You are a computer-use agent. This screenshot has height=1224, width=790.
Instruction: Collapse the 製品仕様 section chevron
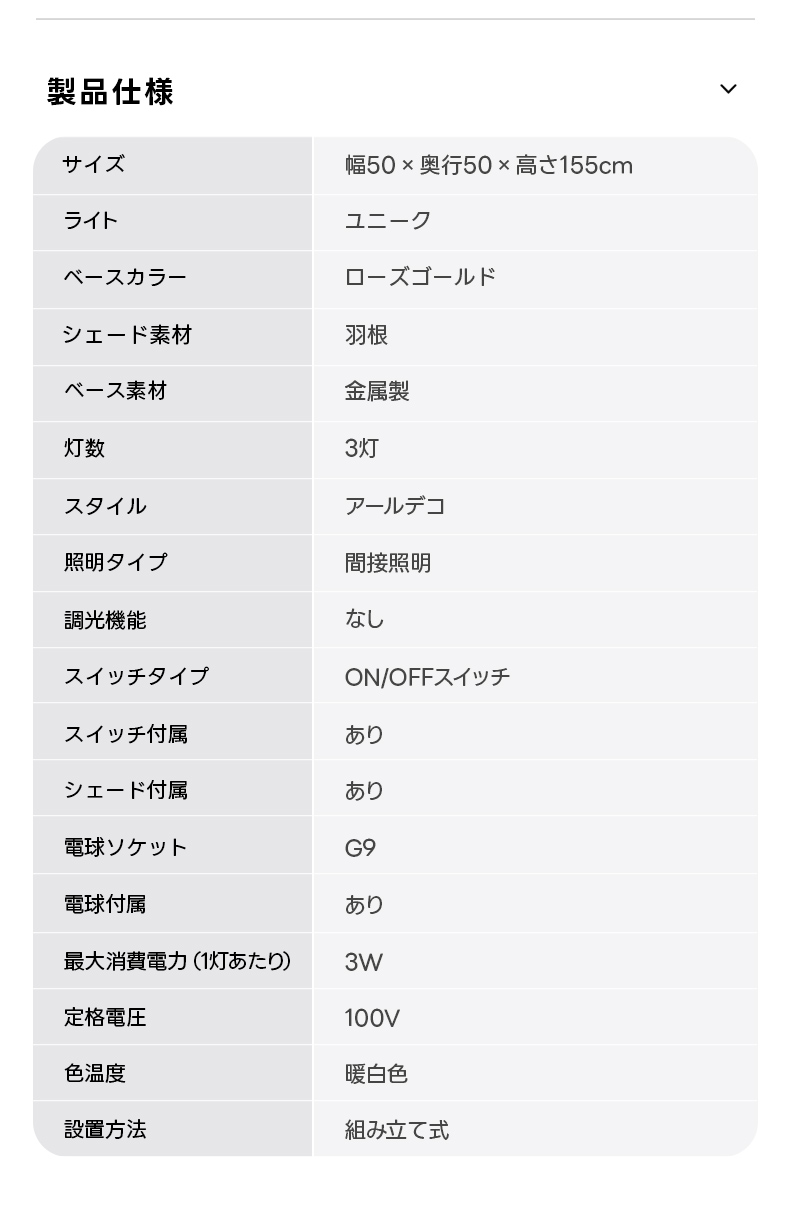point(728,89)
